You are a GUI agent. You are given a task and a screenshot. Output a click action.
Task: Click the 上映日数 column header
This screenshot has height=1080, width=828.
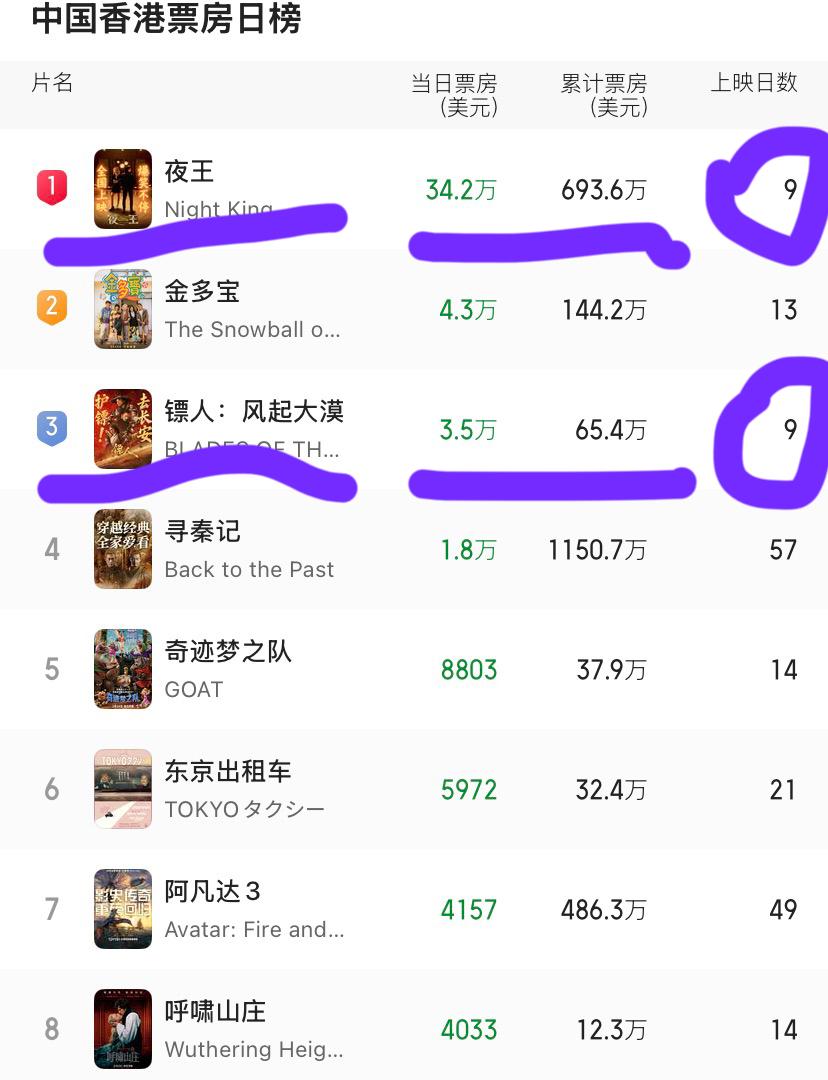(x=752, y=84)
